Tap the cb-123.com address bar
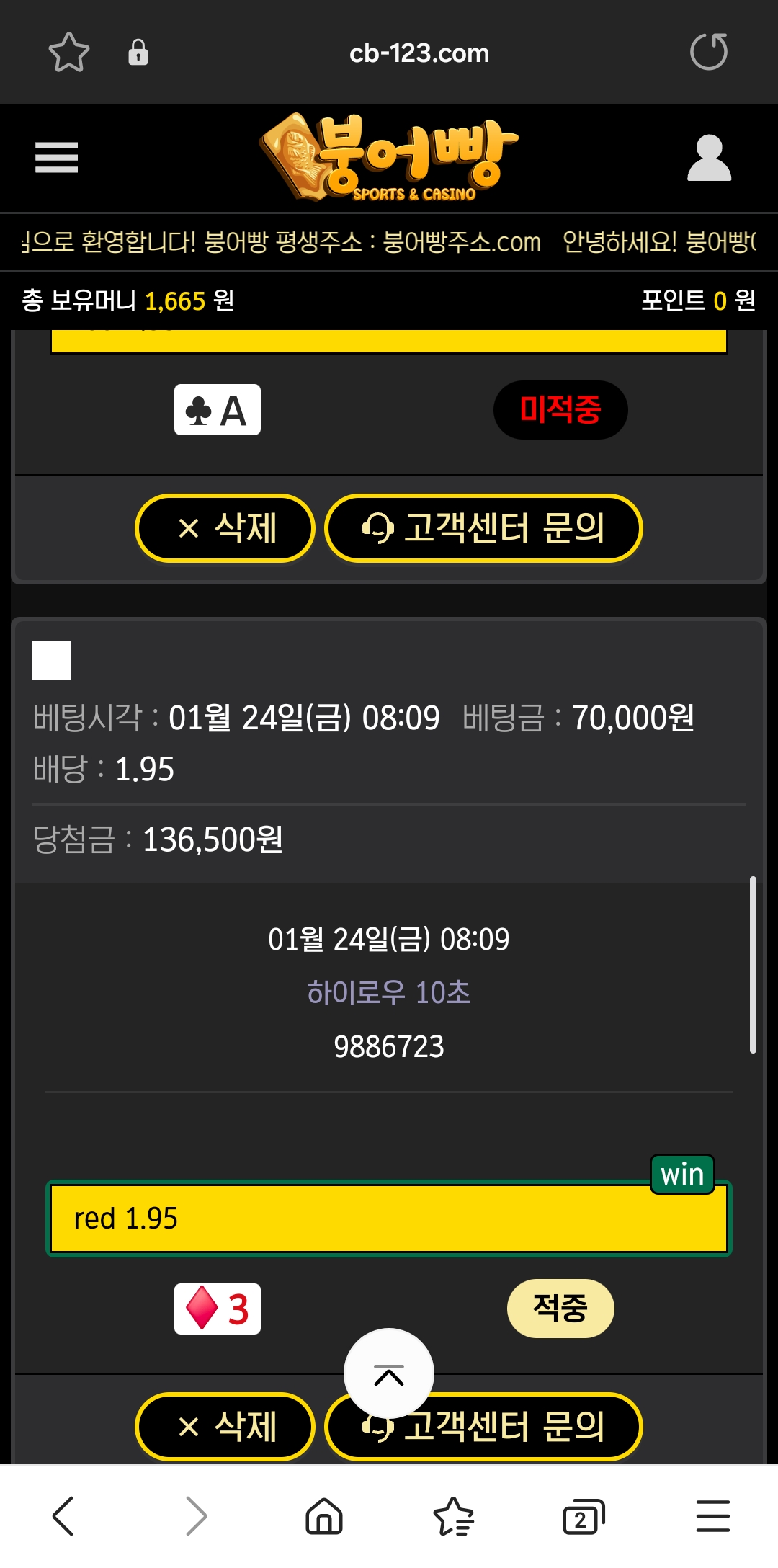The image size is (778, 1568). (419, 53)
